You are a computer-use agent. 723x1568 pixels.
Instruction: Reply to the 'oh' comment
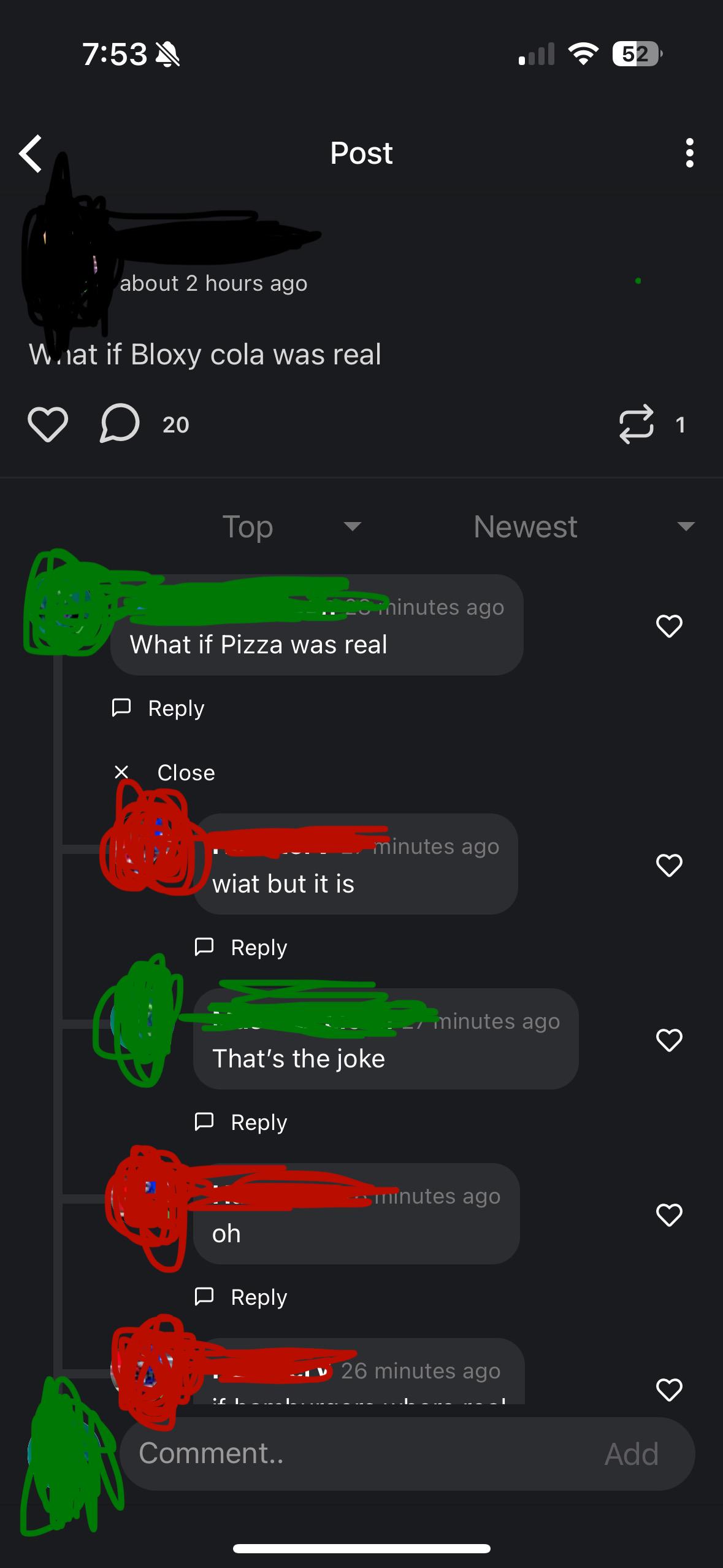(241, 1297)
